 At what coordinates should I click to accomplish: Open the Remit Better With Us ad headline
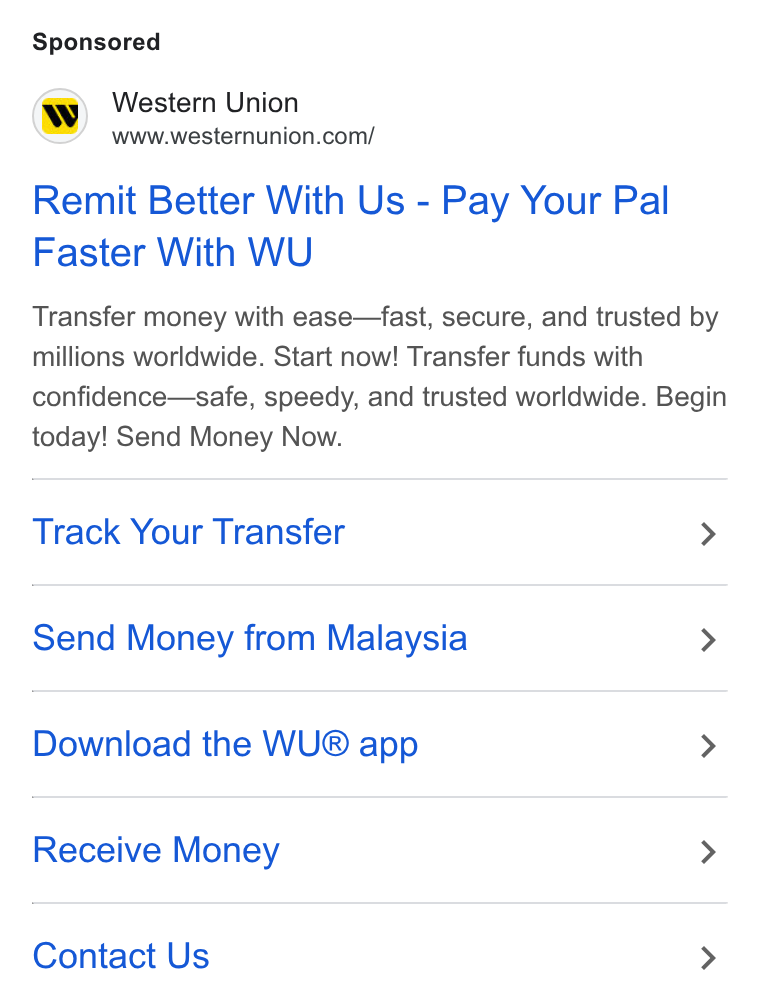(350, 226)
